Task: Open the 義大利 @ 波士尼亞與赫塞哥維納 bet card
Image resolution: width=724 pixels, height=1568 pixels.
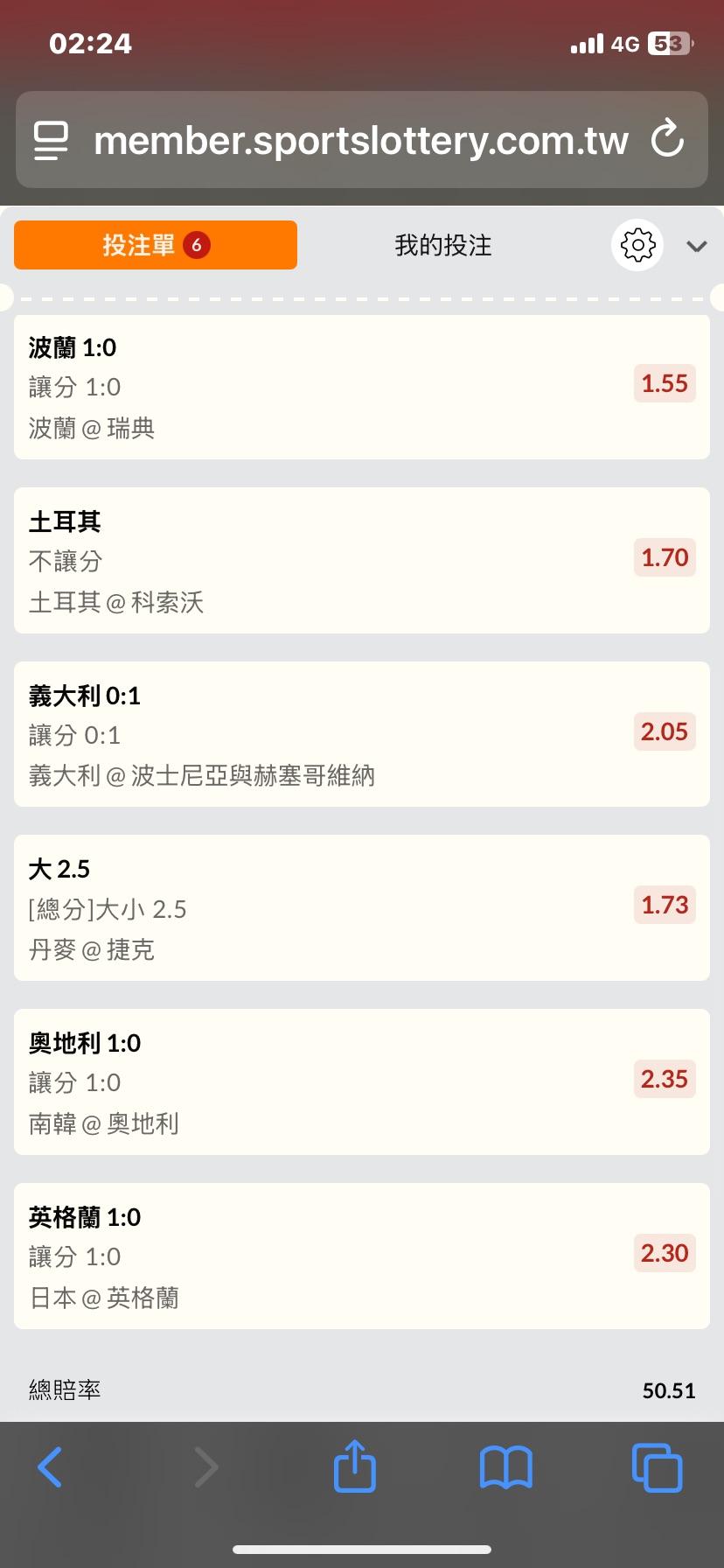Action: pyautogui.click(x=361, y=734)
